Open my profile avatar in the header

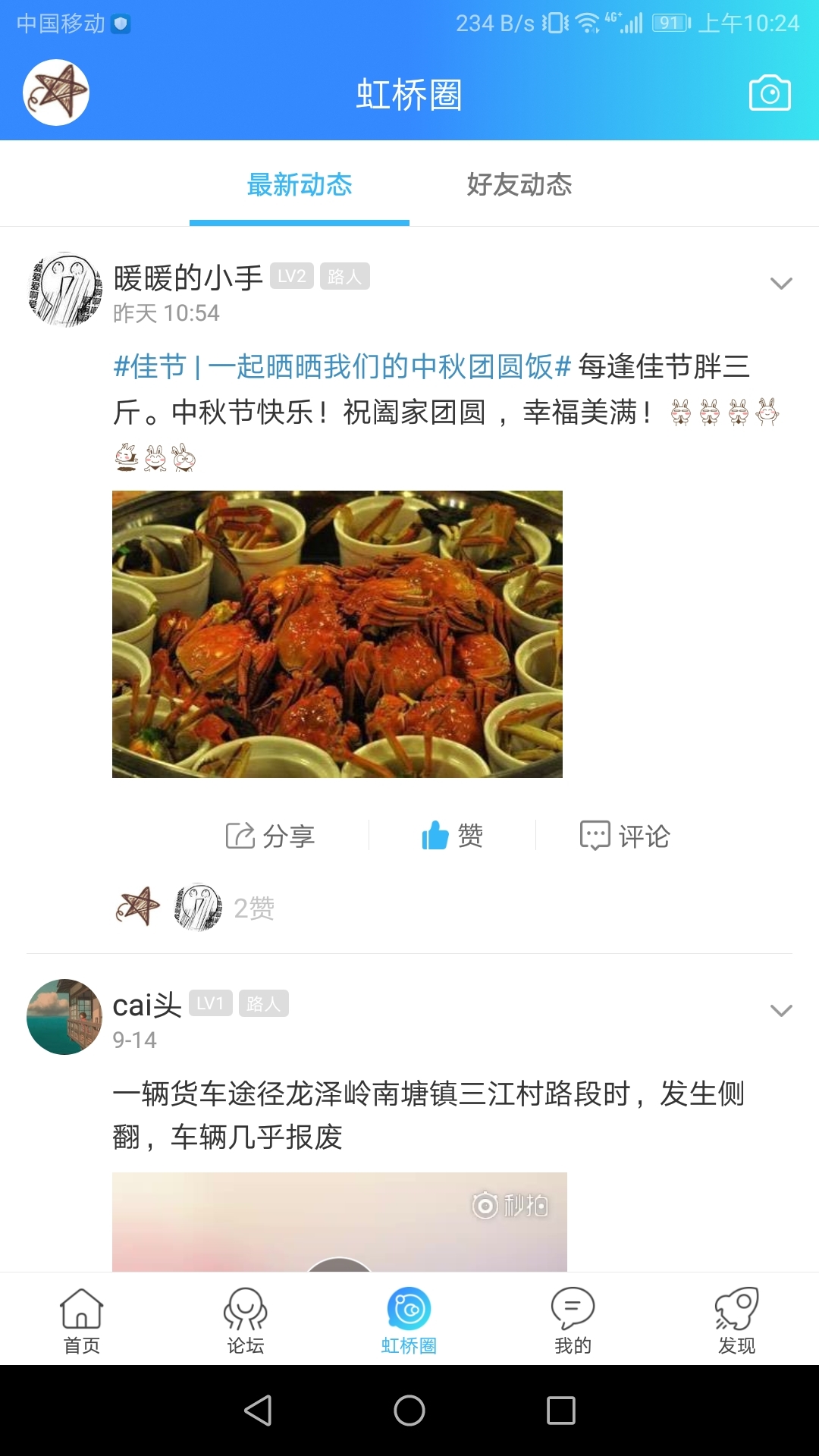click(56, 93)
